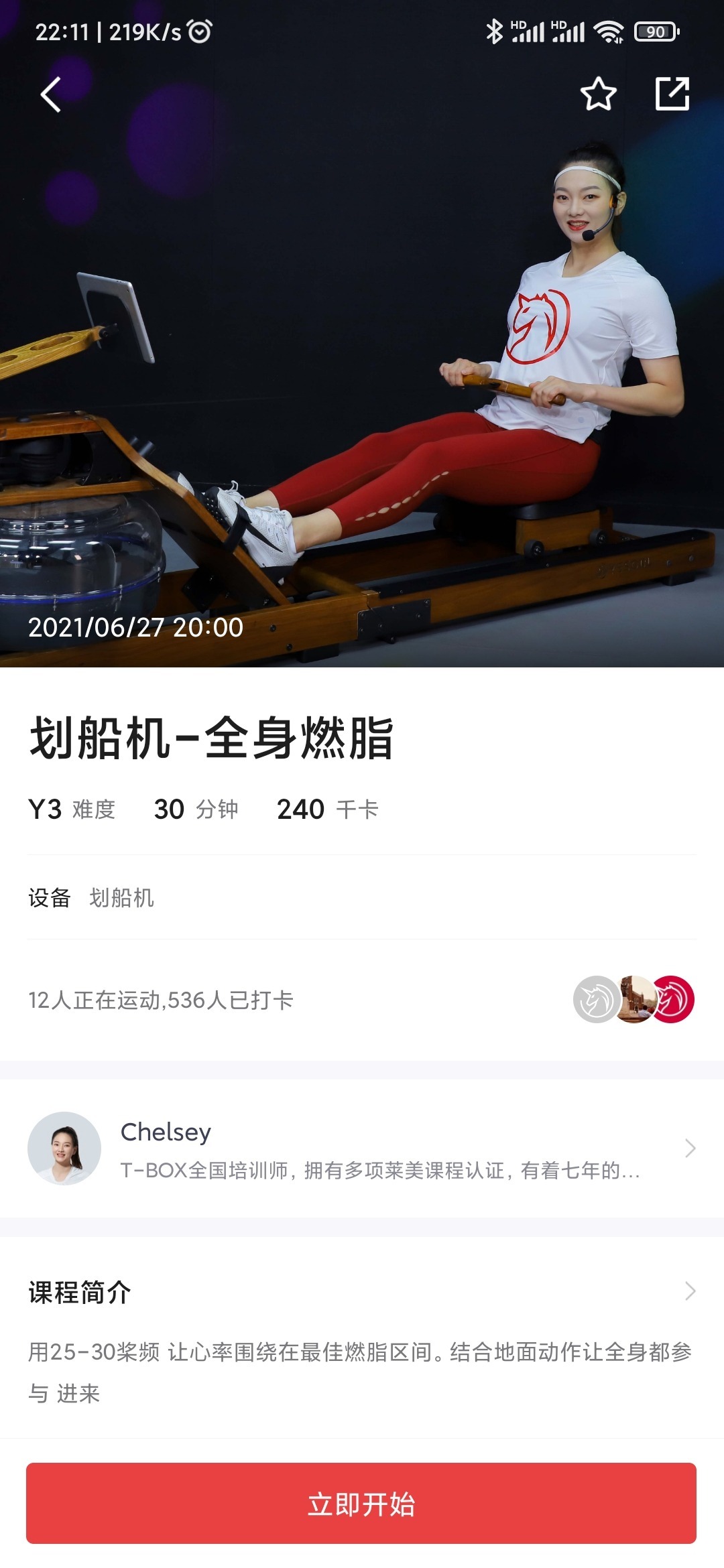
Task: Open coach Chelsey's profile
Action: [362, 1149]
